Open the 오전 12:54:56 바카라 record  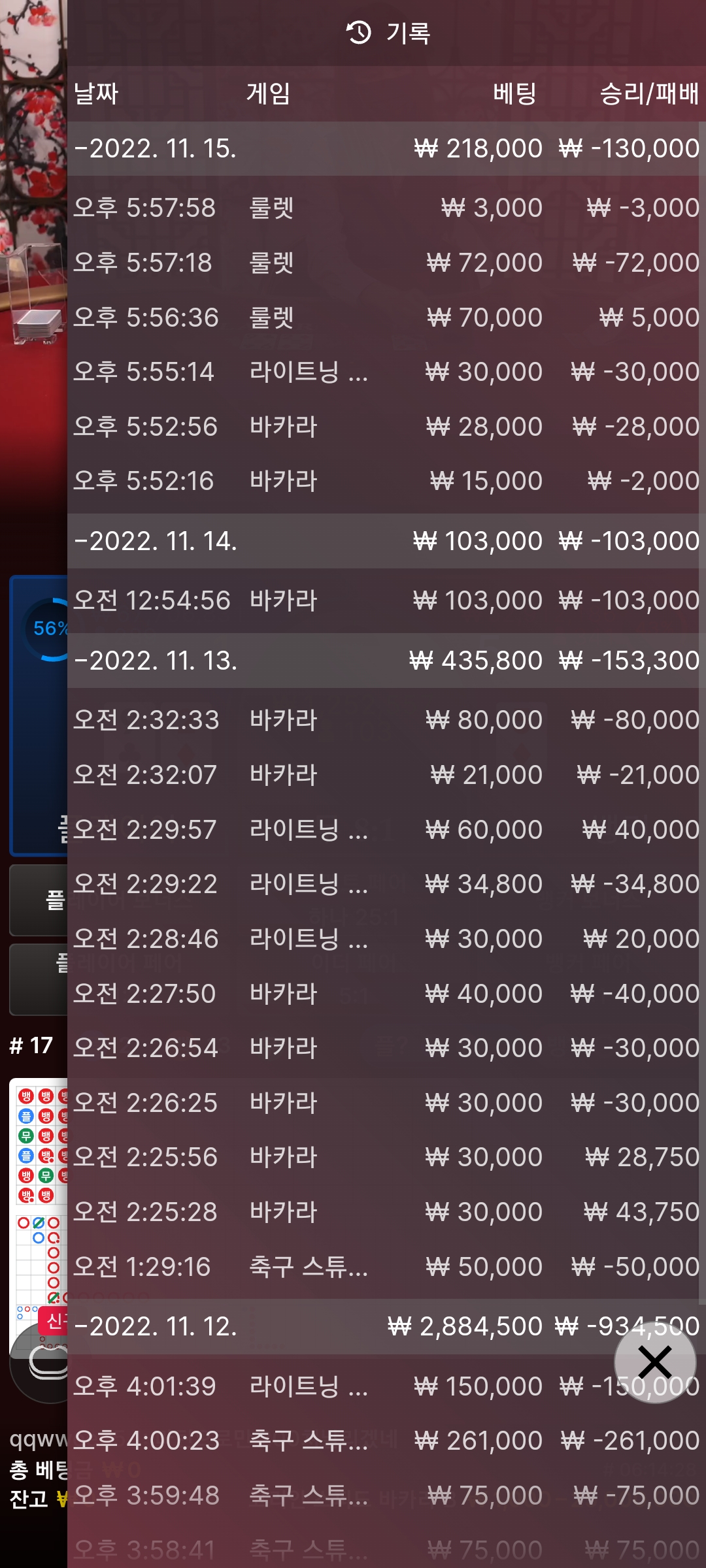386,600
